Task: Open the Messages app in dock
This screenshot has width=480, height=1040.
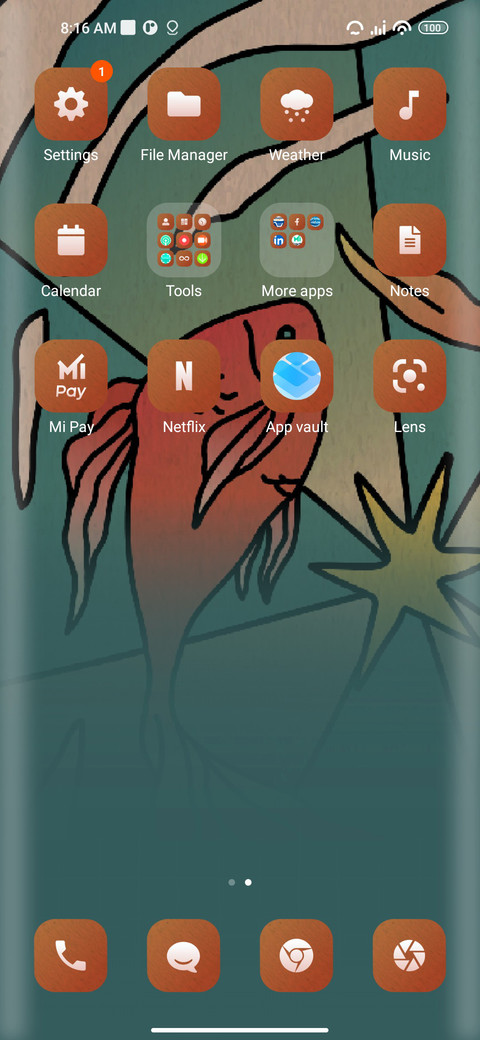Action: point(184,955)
